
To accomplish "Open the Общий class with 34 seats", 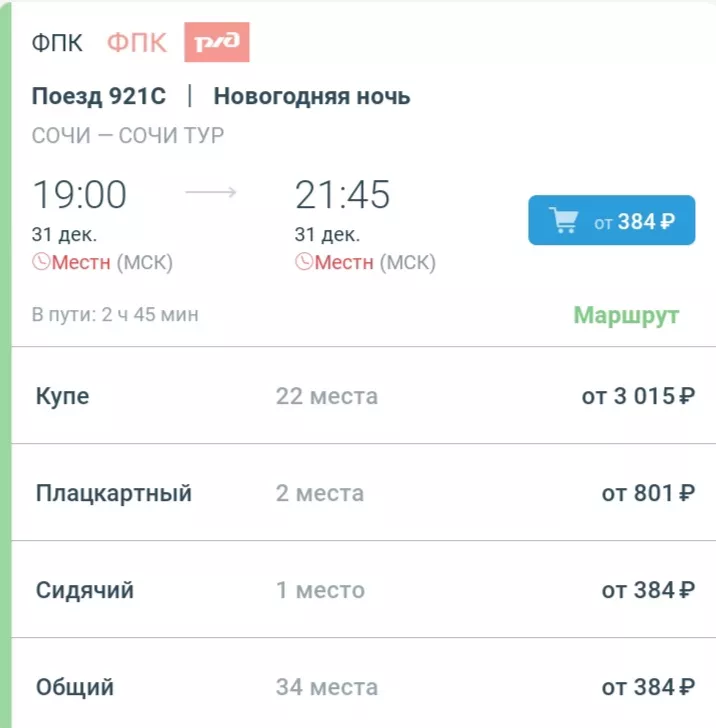I will [x=364, y=687].
